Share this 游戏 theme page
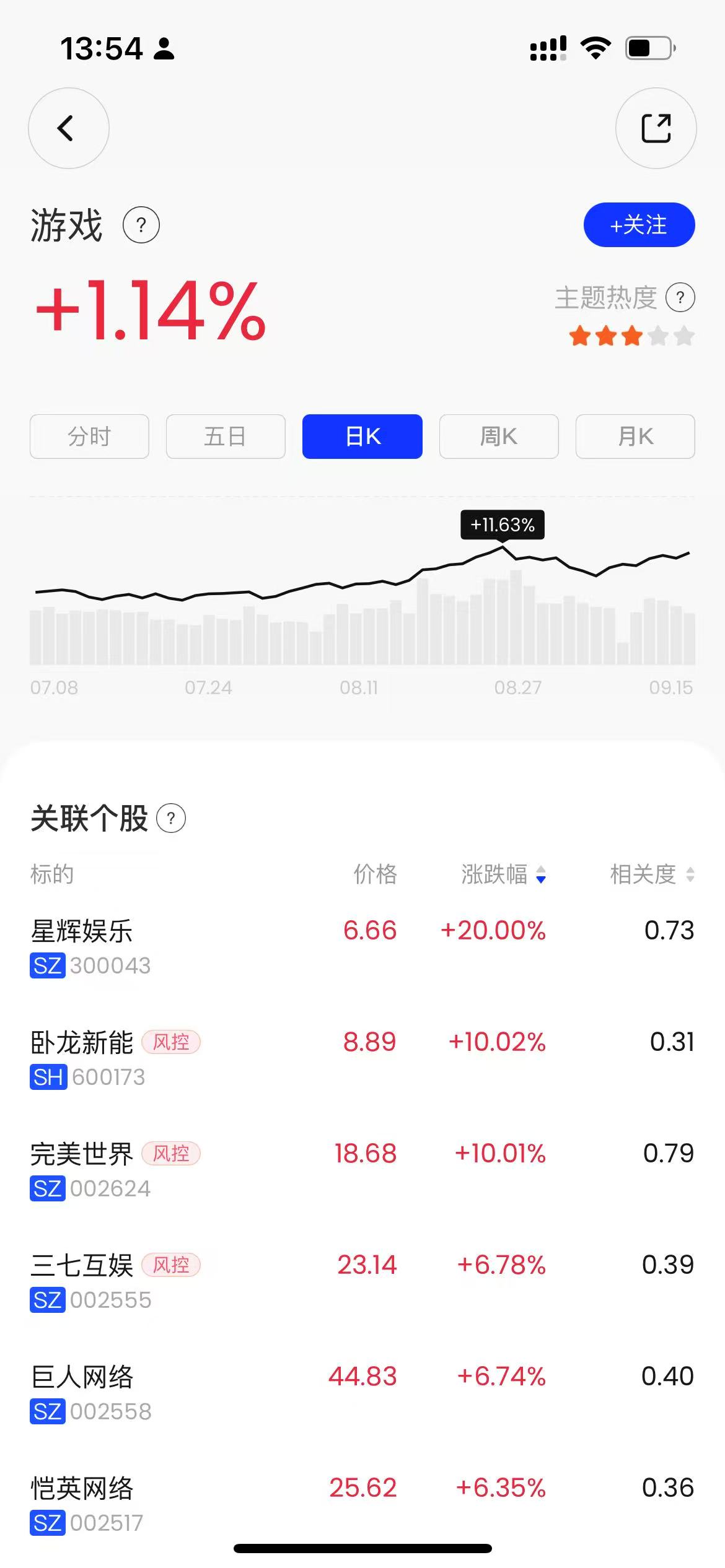725x1568 pixels. 656,128
